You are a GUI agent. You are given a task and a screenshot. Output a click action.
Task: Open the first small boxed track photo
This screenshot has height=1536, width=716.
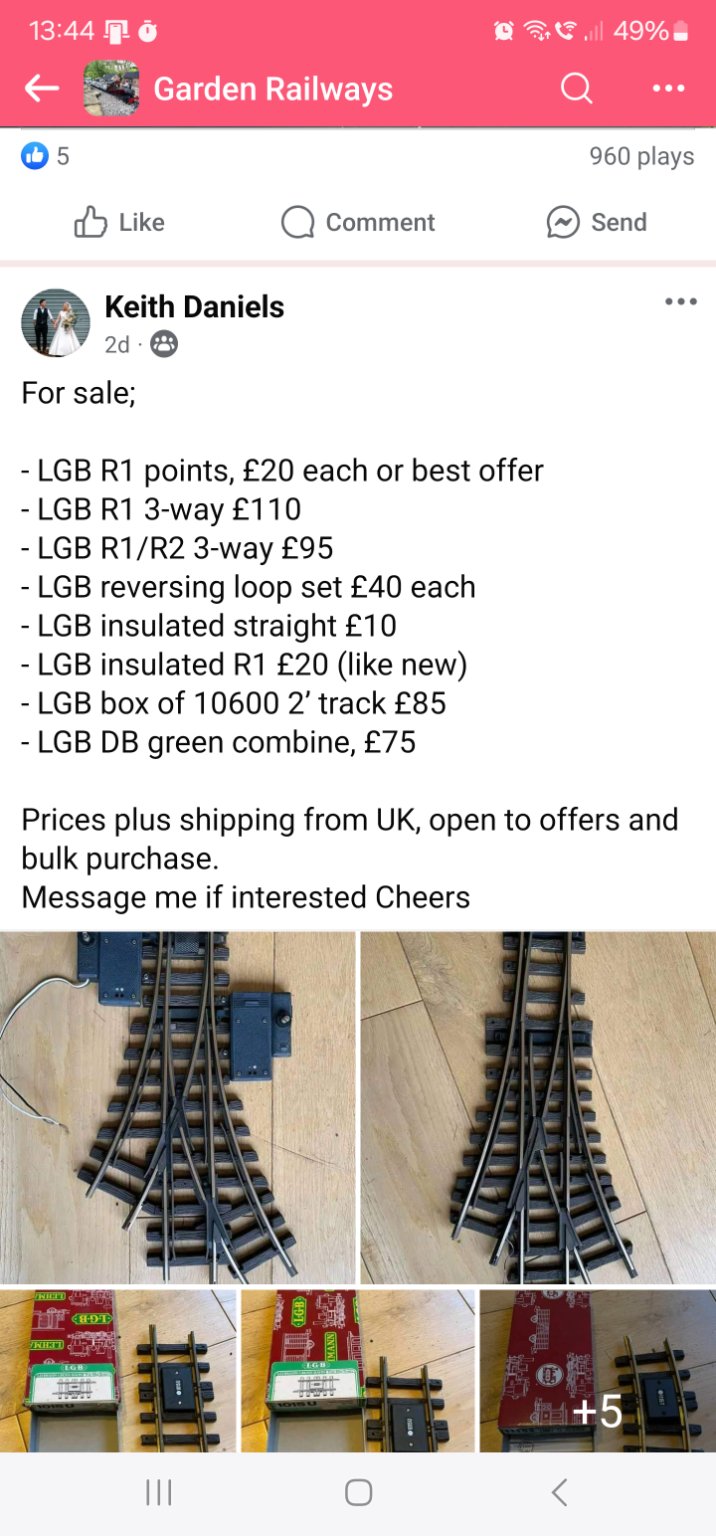[118, 1370]
